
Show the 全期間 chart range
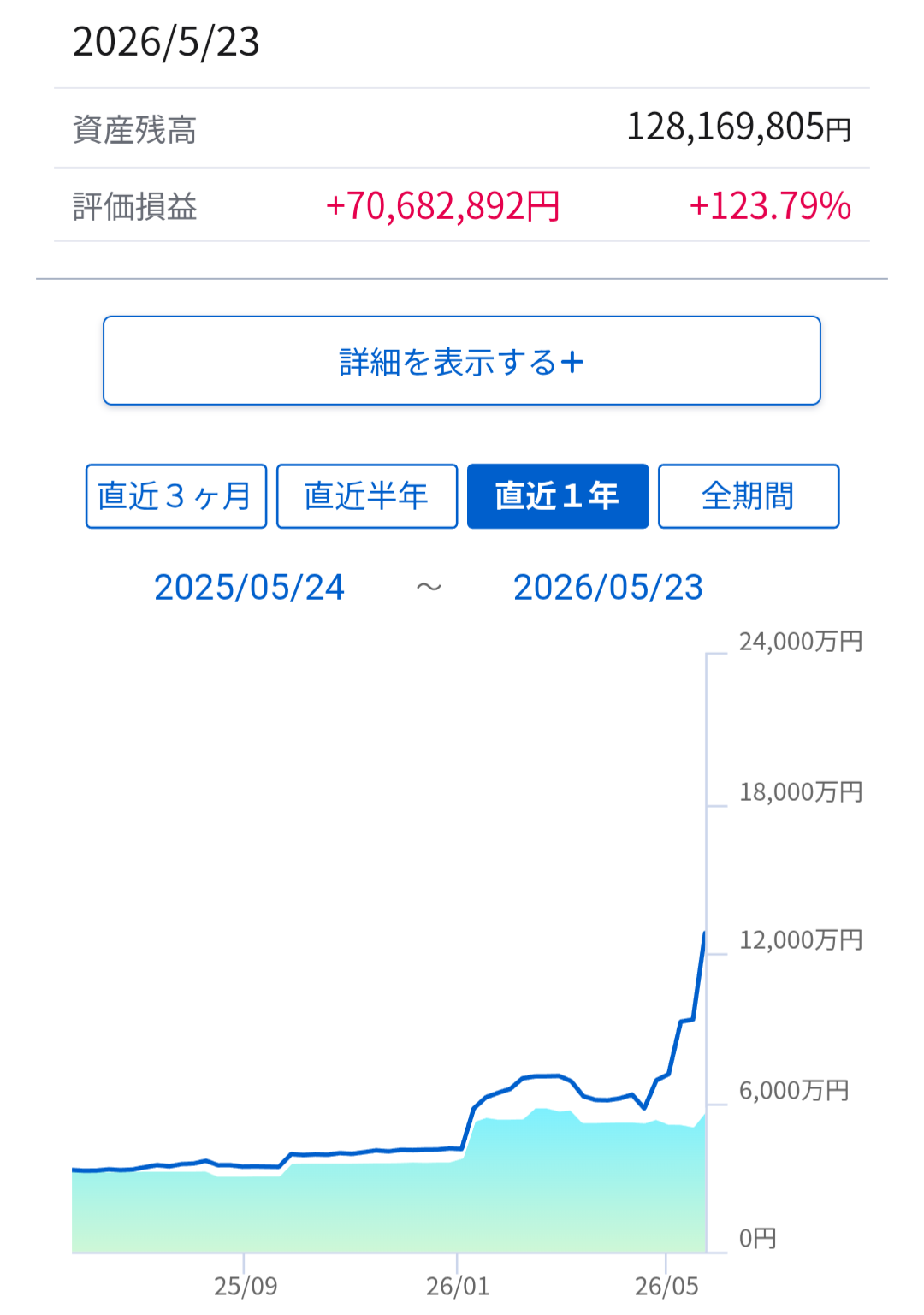coord(749,496)
